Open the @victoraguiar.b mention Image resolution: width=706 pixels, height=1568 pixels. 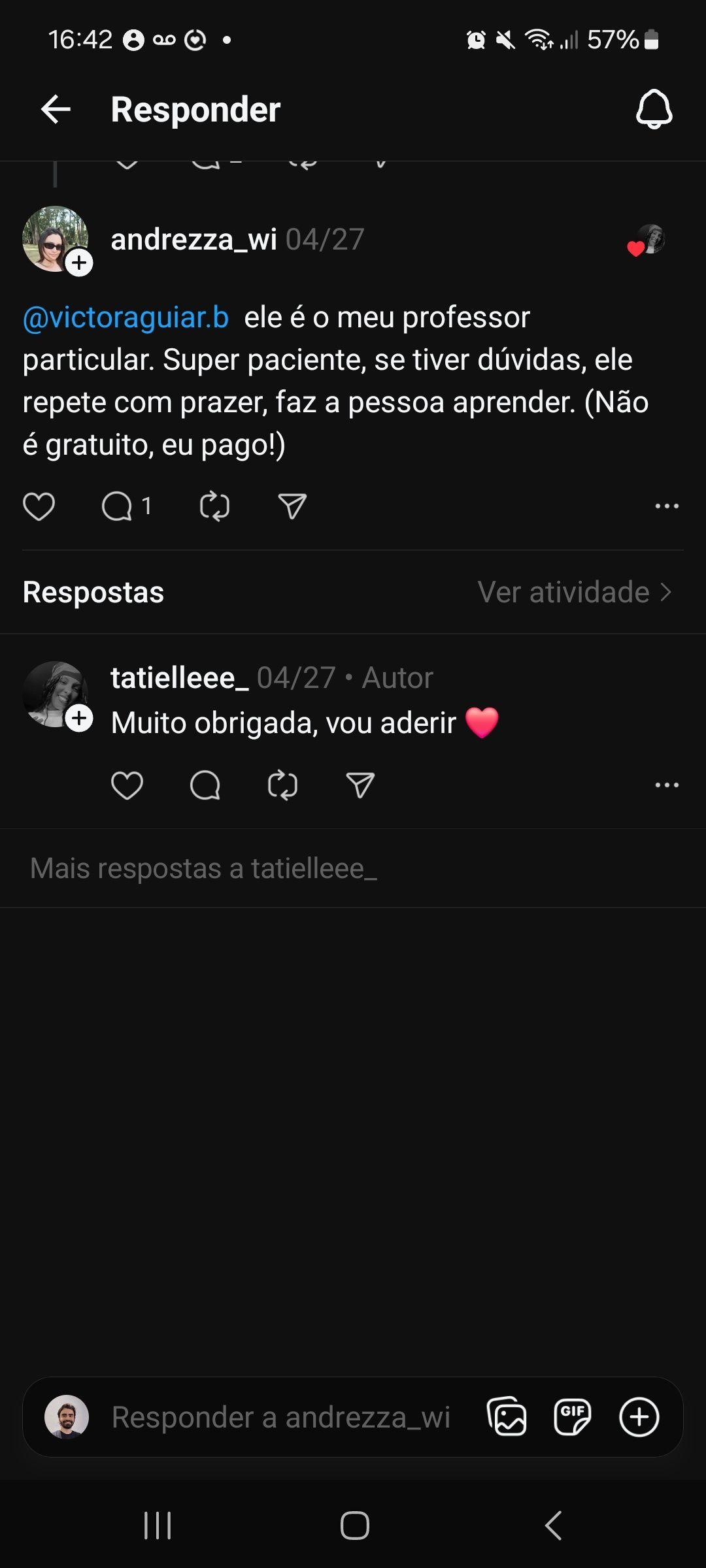(126, 318)
